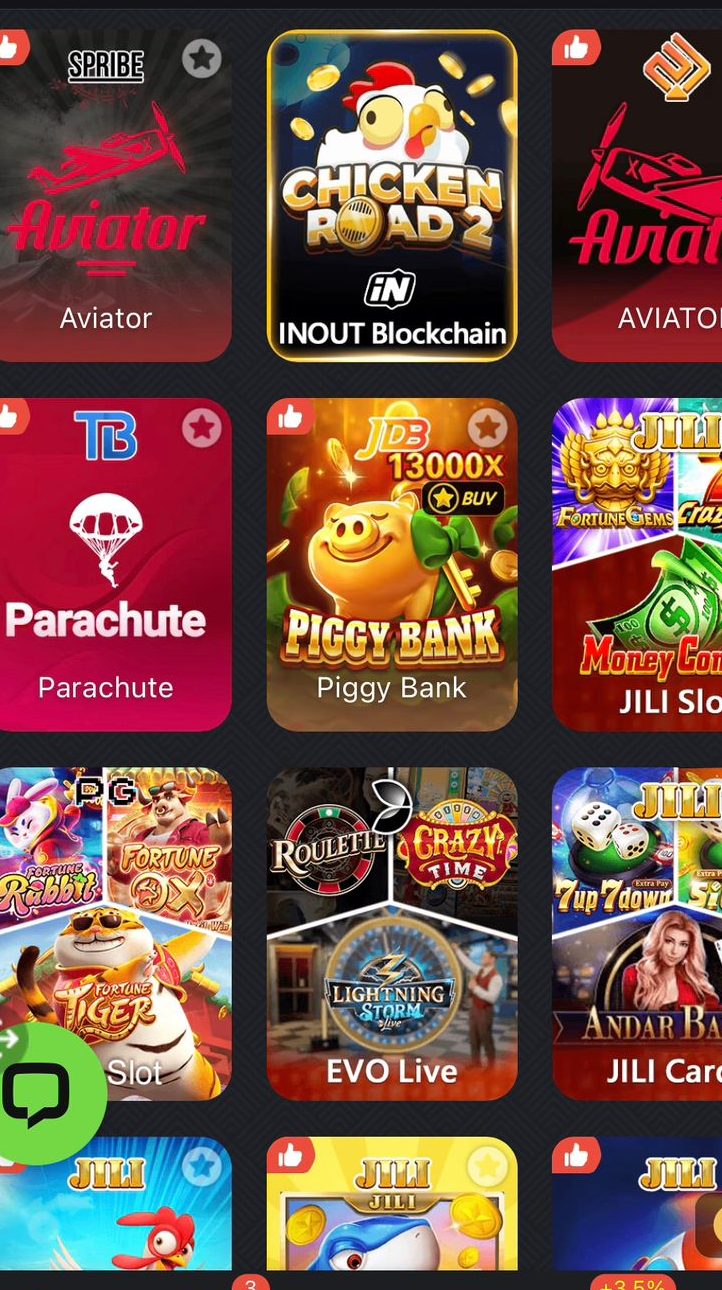
Task: Add Parachute to favorites via star icon
Action: click(202, 429)
